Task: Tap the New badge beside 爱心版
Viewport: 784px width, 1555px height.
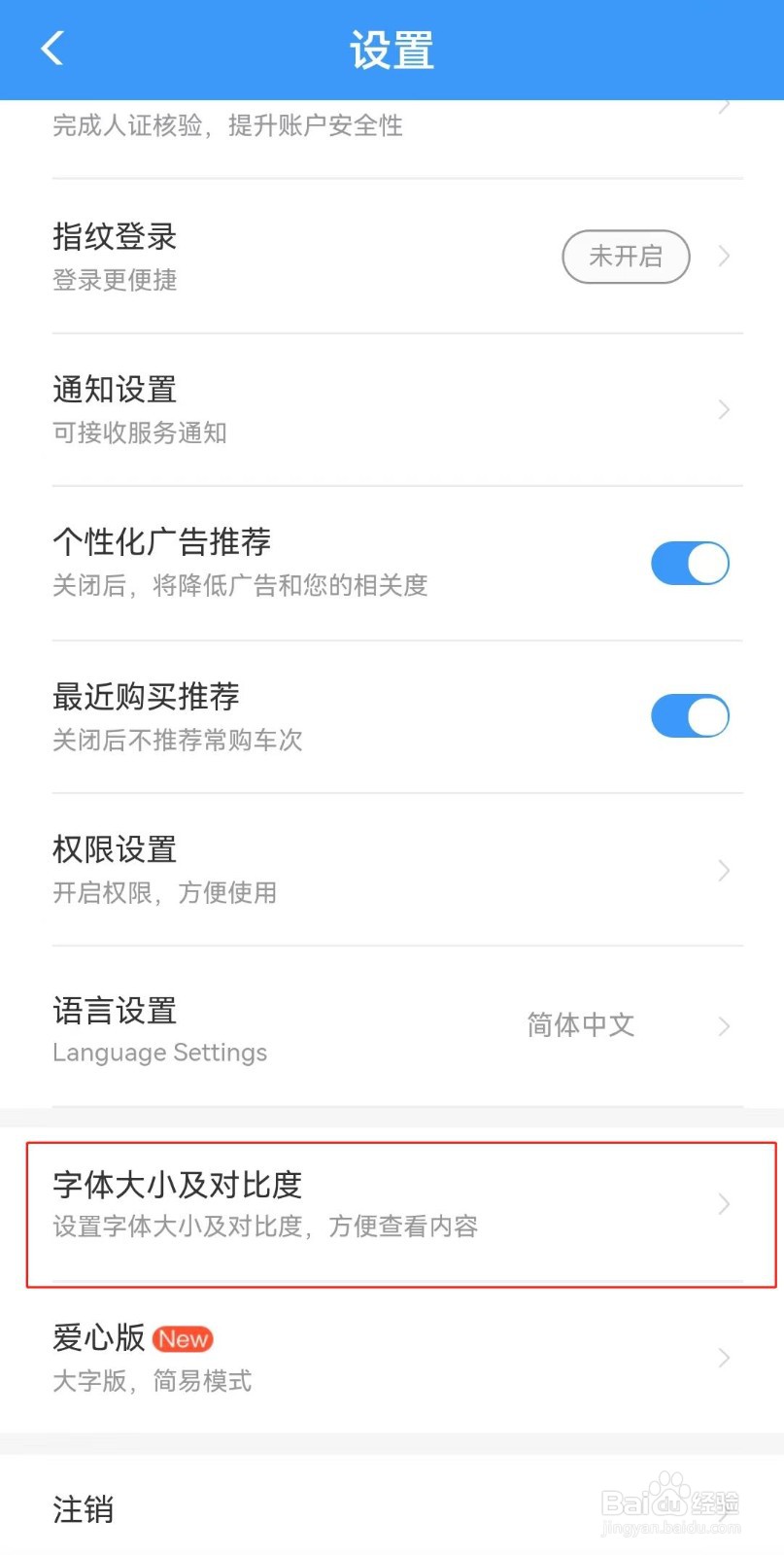Action: point(182,1339)
